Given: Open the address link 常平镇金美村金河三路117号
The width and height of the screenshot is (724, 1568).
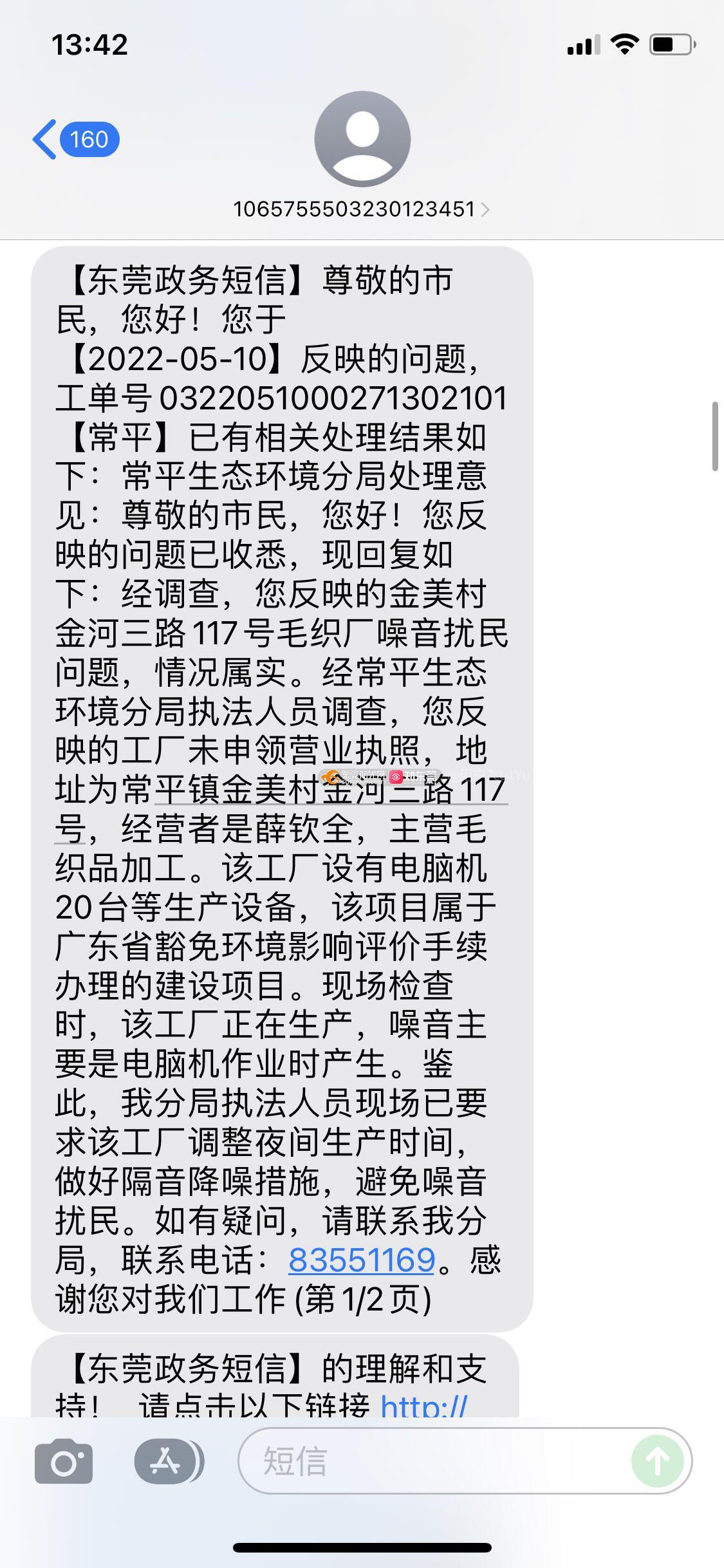Looking at the screenshot, I should [x=330, y=790].
